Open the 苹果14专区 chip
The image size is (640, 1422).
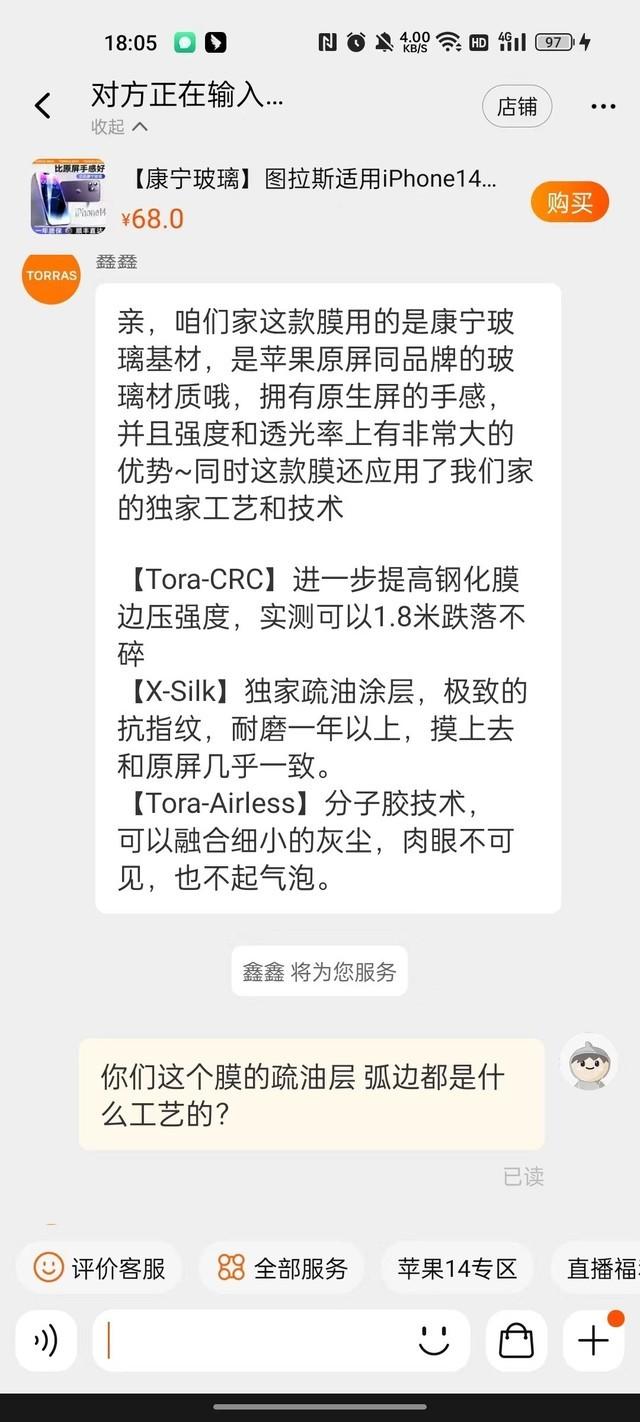pos(457,1268)
